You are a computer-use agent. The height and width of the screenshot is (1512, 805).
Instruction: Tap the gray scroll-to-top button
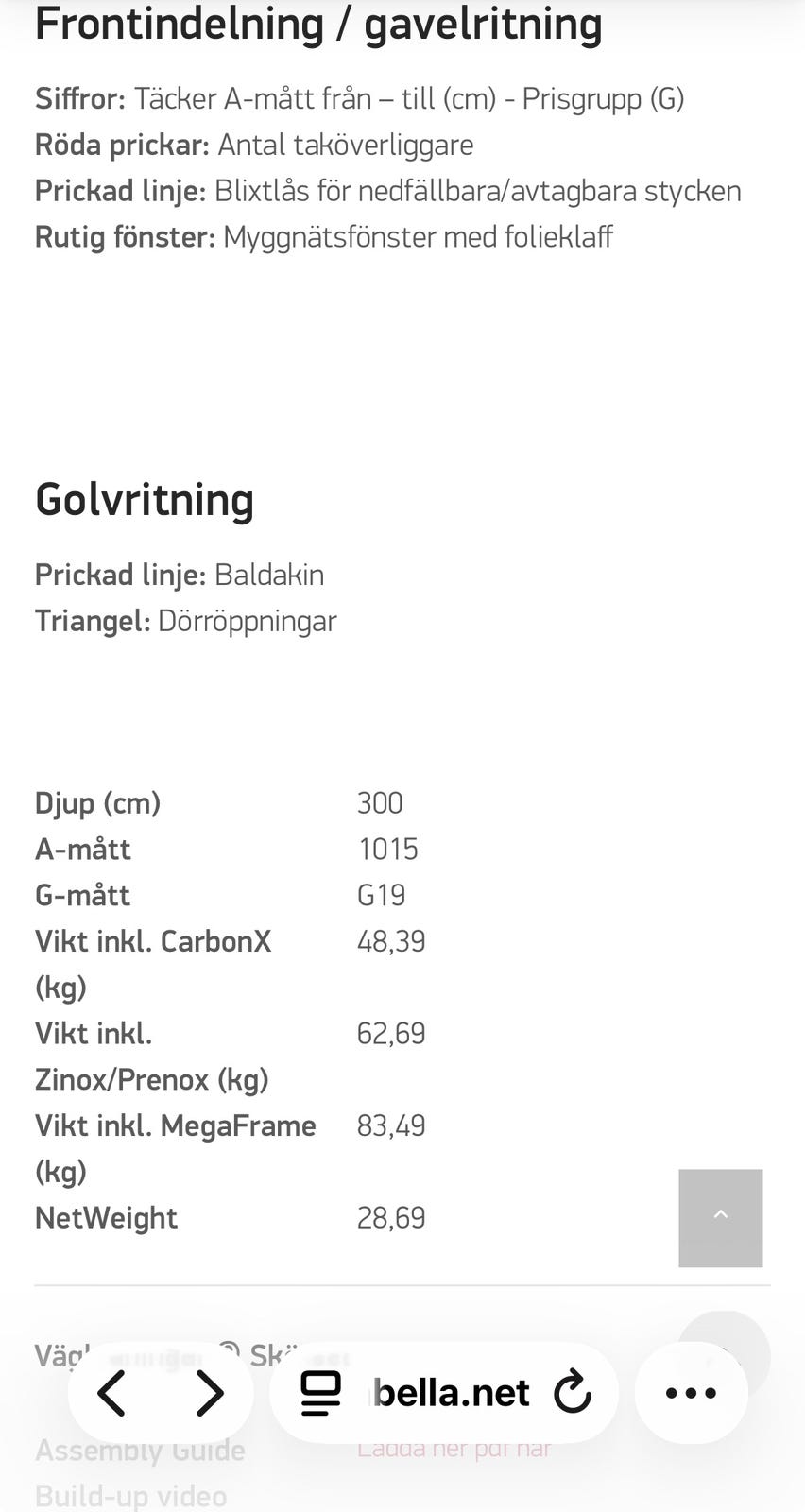coord(721,1218)
